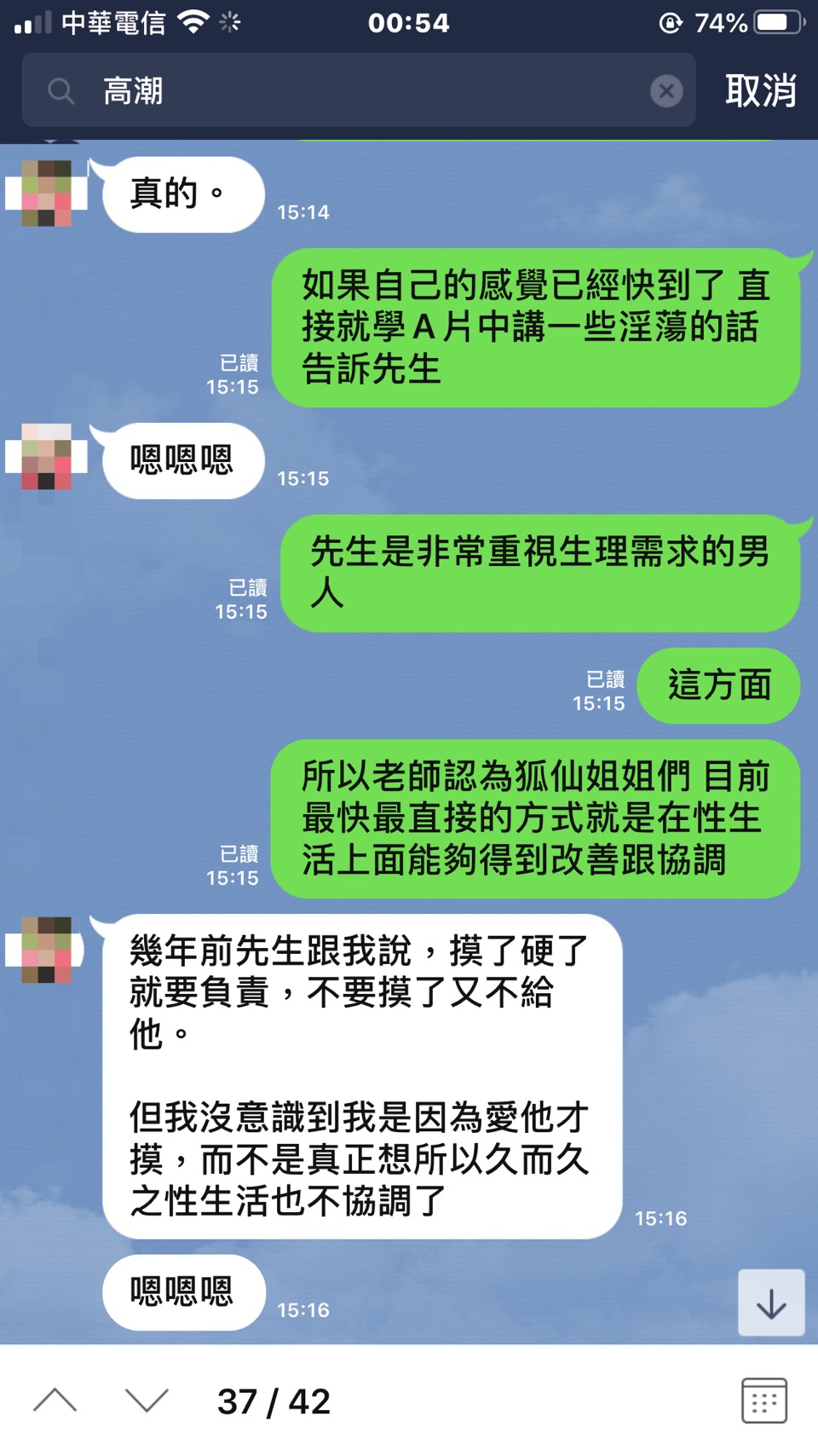Clear the search text
Screen dimensions: 818x1456
click(x=666, y=90)
